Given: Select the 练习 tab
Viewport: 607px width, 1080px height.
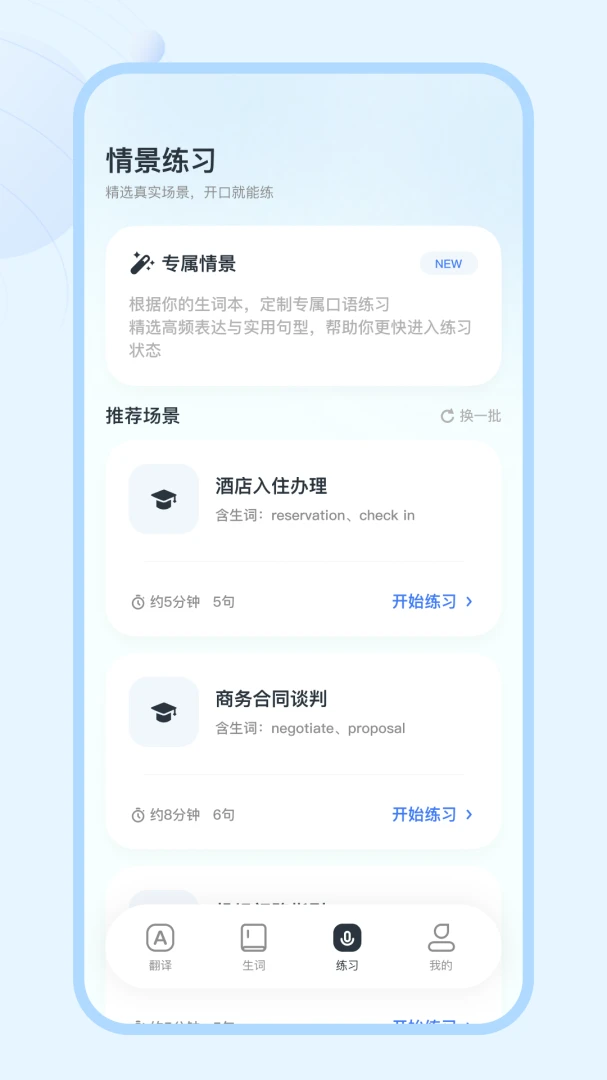Looking at the screenshot, I should pyautogui.click(x=347, y=947).
